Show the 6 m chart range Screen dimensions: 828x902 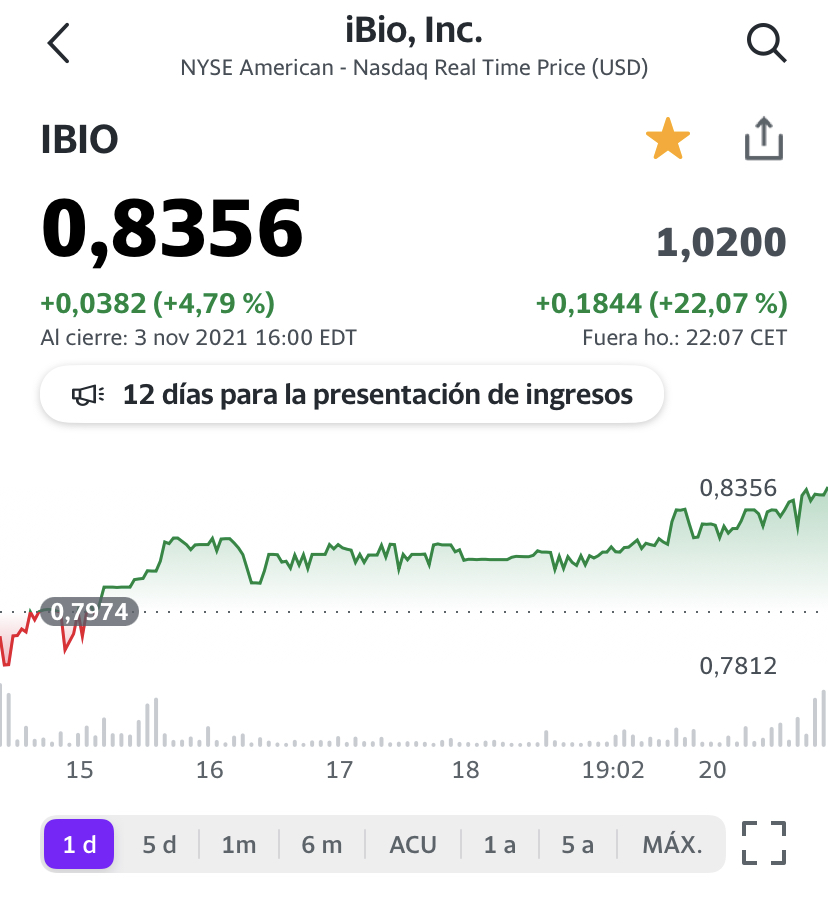coord(322,844)
